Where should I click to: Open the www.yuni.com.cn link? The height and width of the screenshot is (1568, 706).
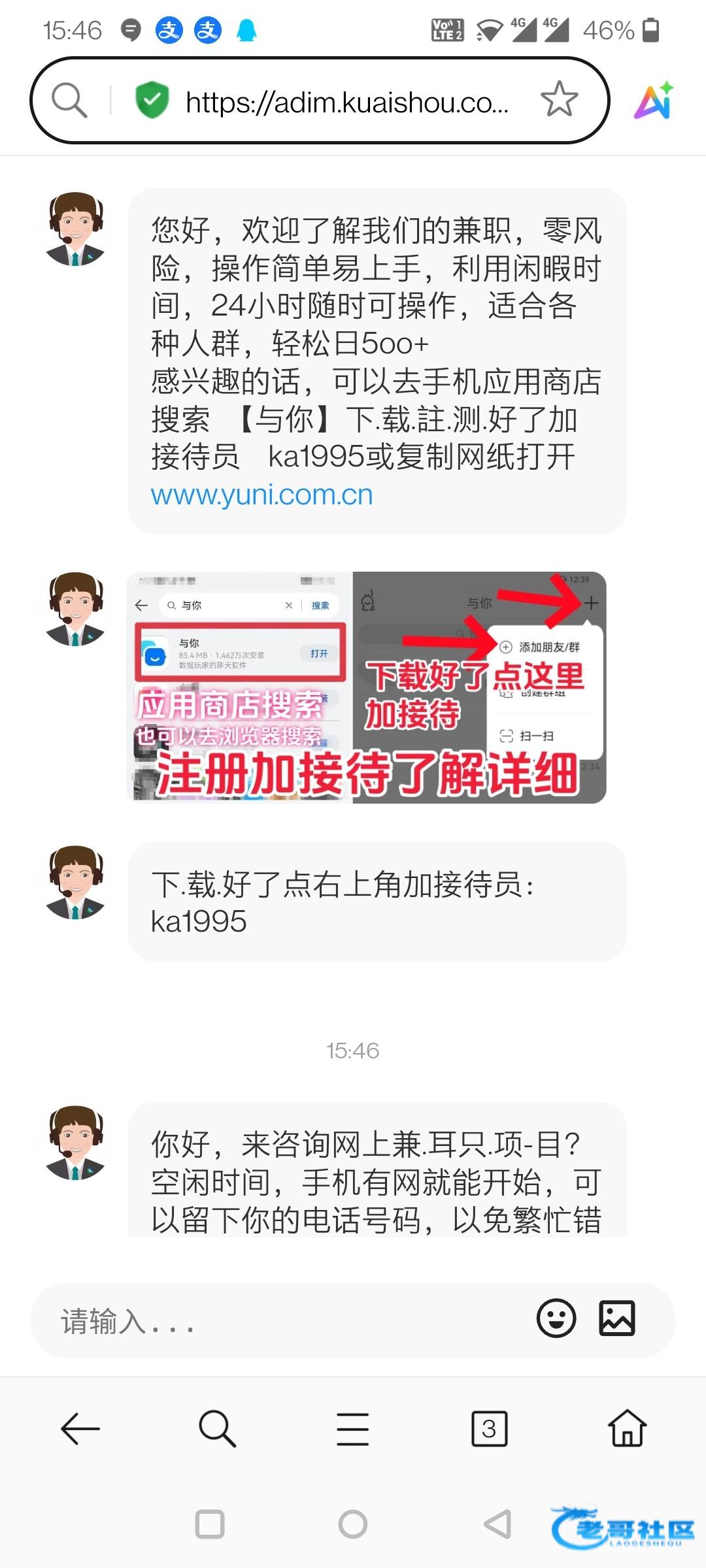coord(261,495)
